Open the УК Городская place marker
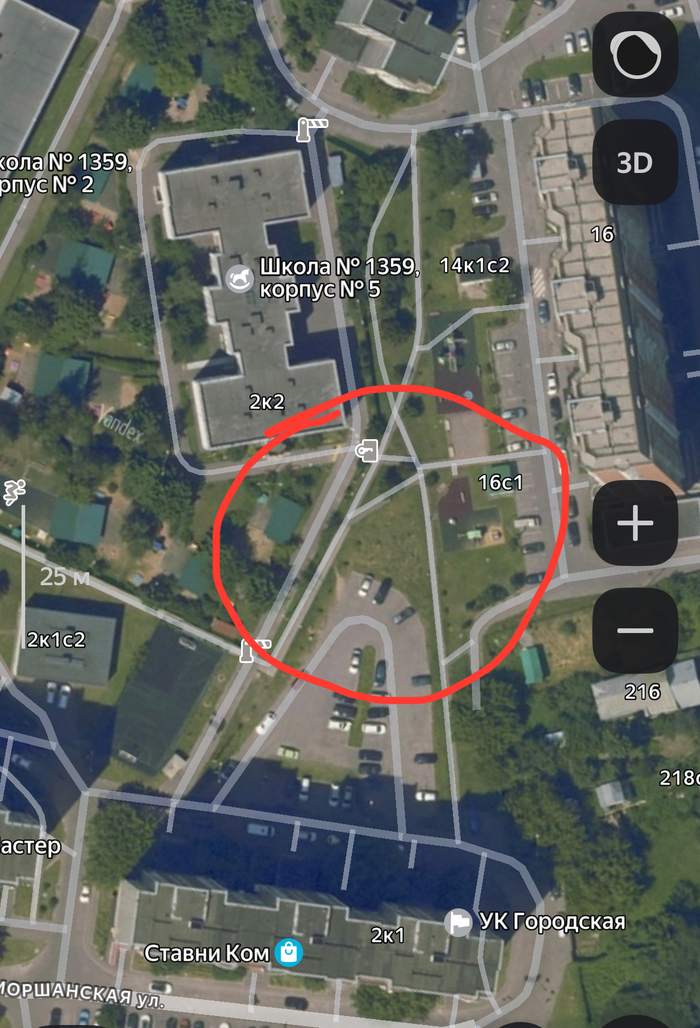700x1028 pixels. (x=459, y=922)
